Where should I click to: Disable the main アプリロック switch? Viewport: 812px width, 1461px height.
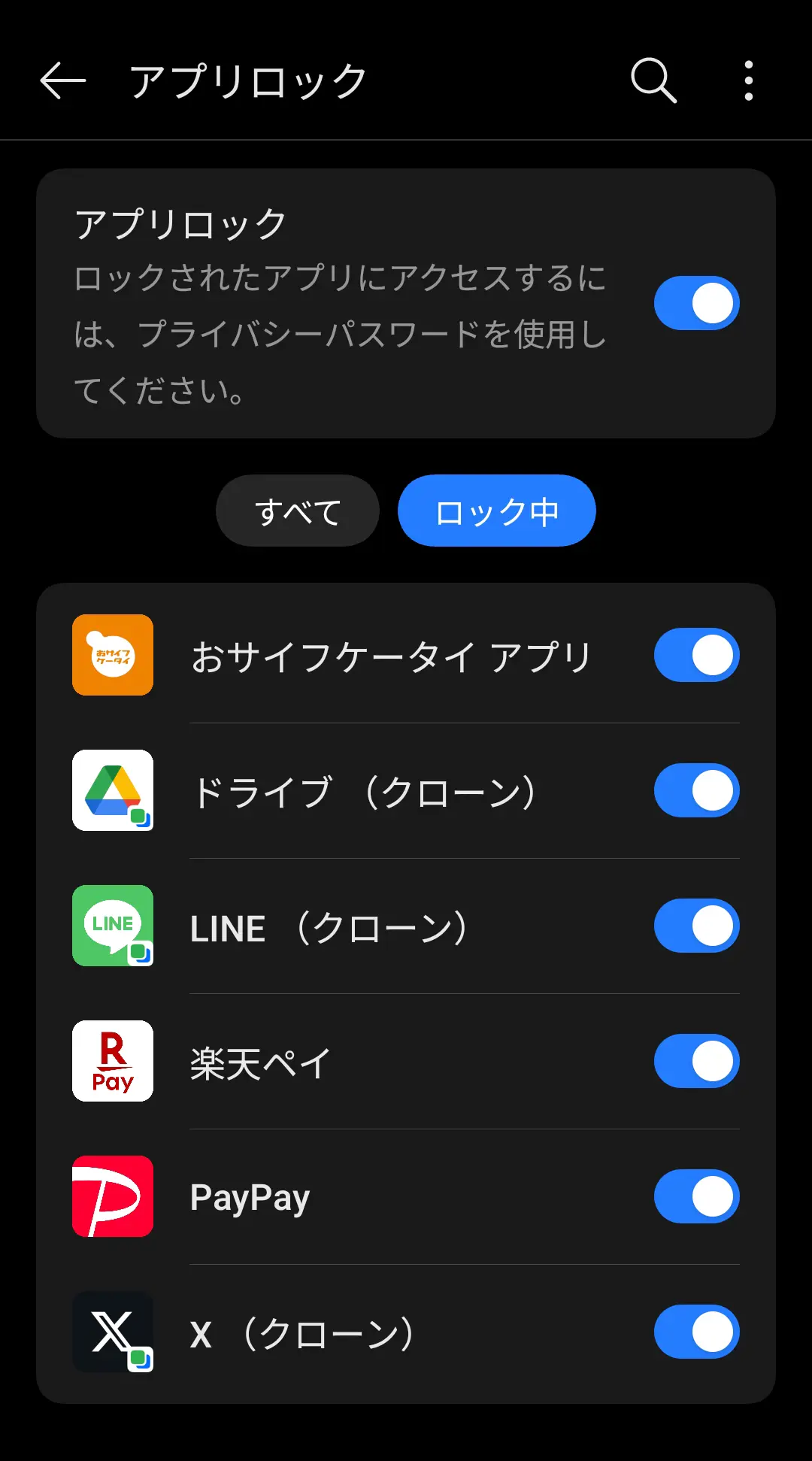tap(695, 302)
